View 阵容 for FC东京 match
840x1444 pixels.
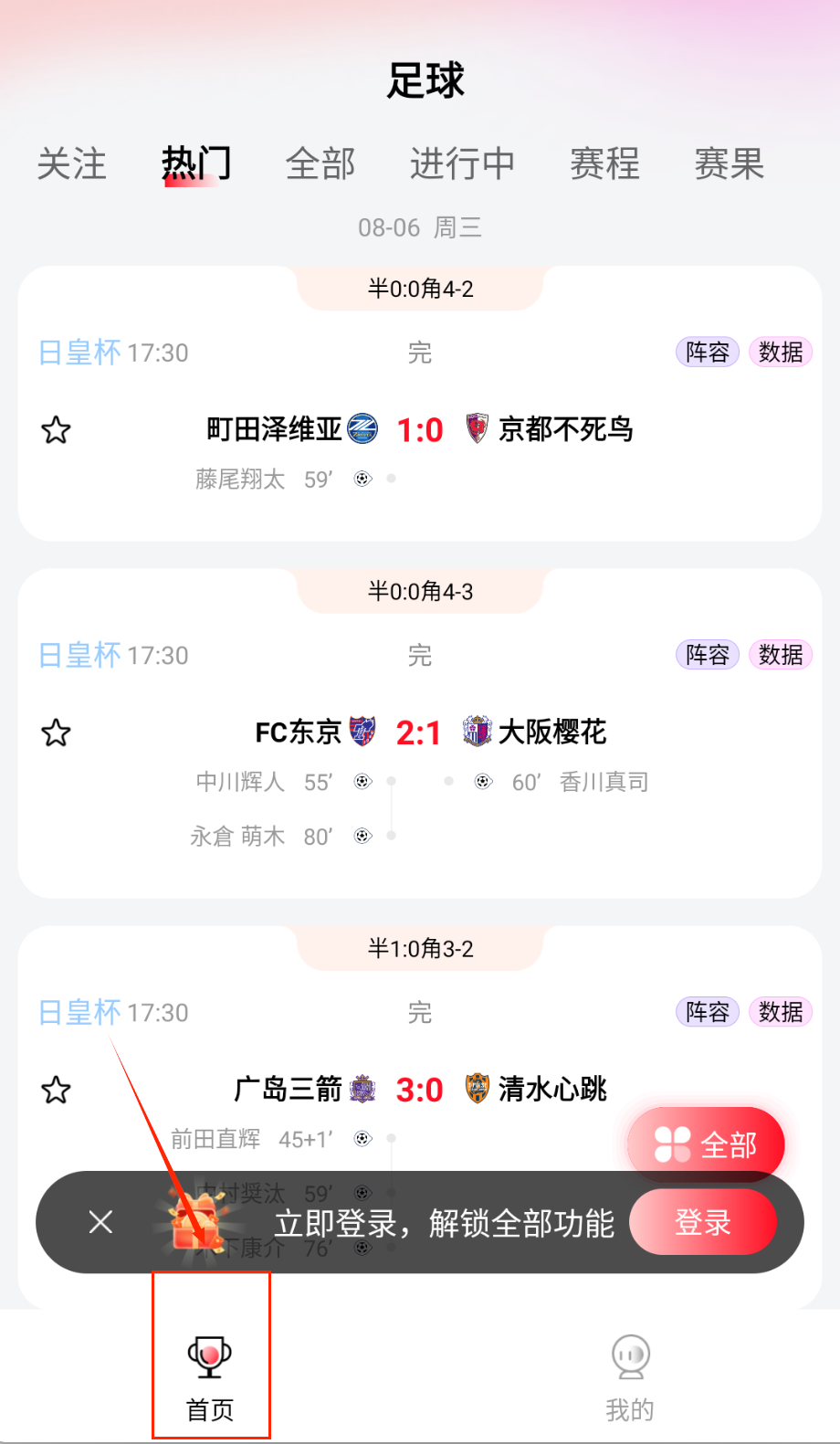click(707, 655)
